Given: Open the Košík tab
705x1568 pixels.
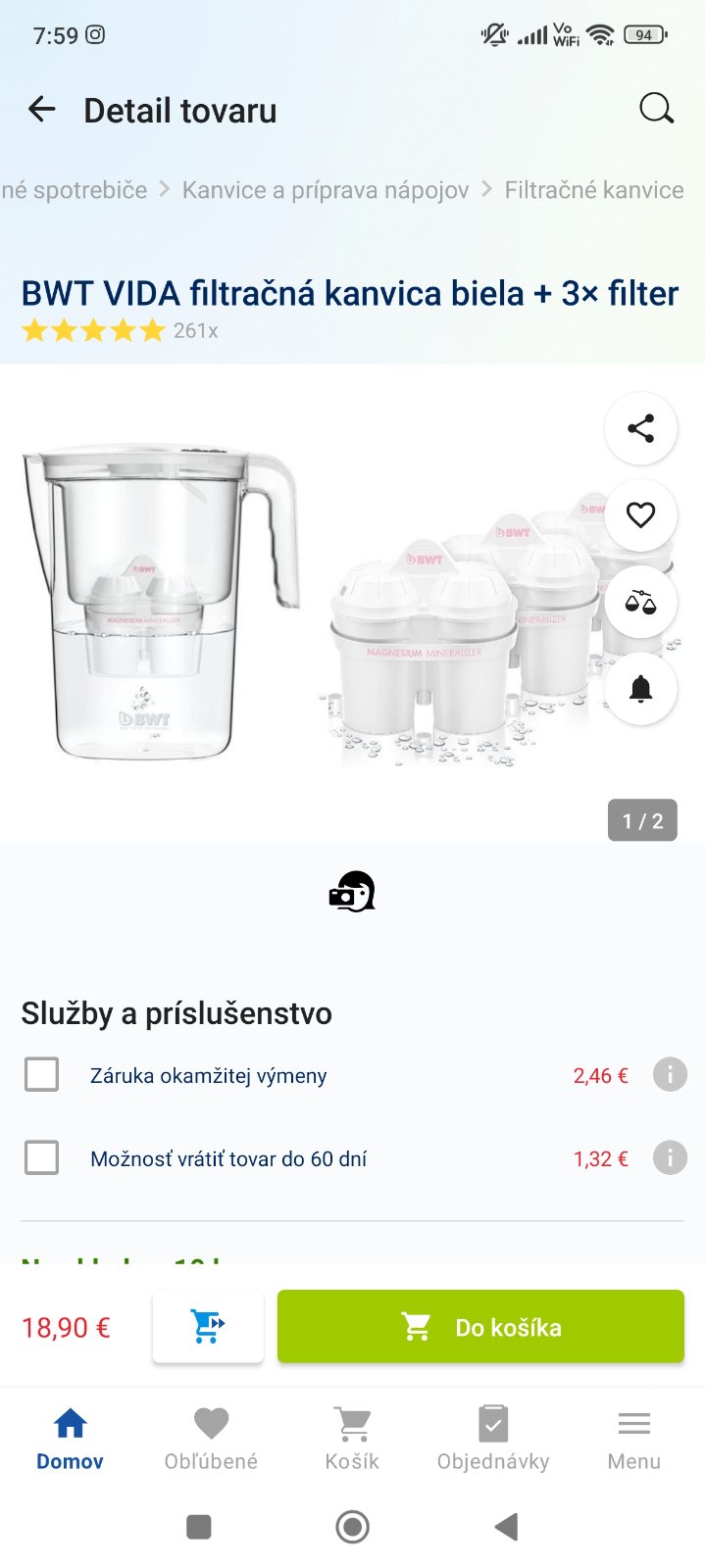Looking at the screenshot, I should point(352,1439).
